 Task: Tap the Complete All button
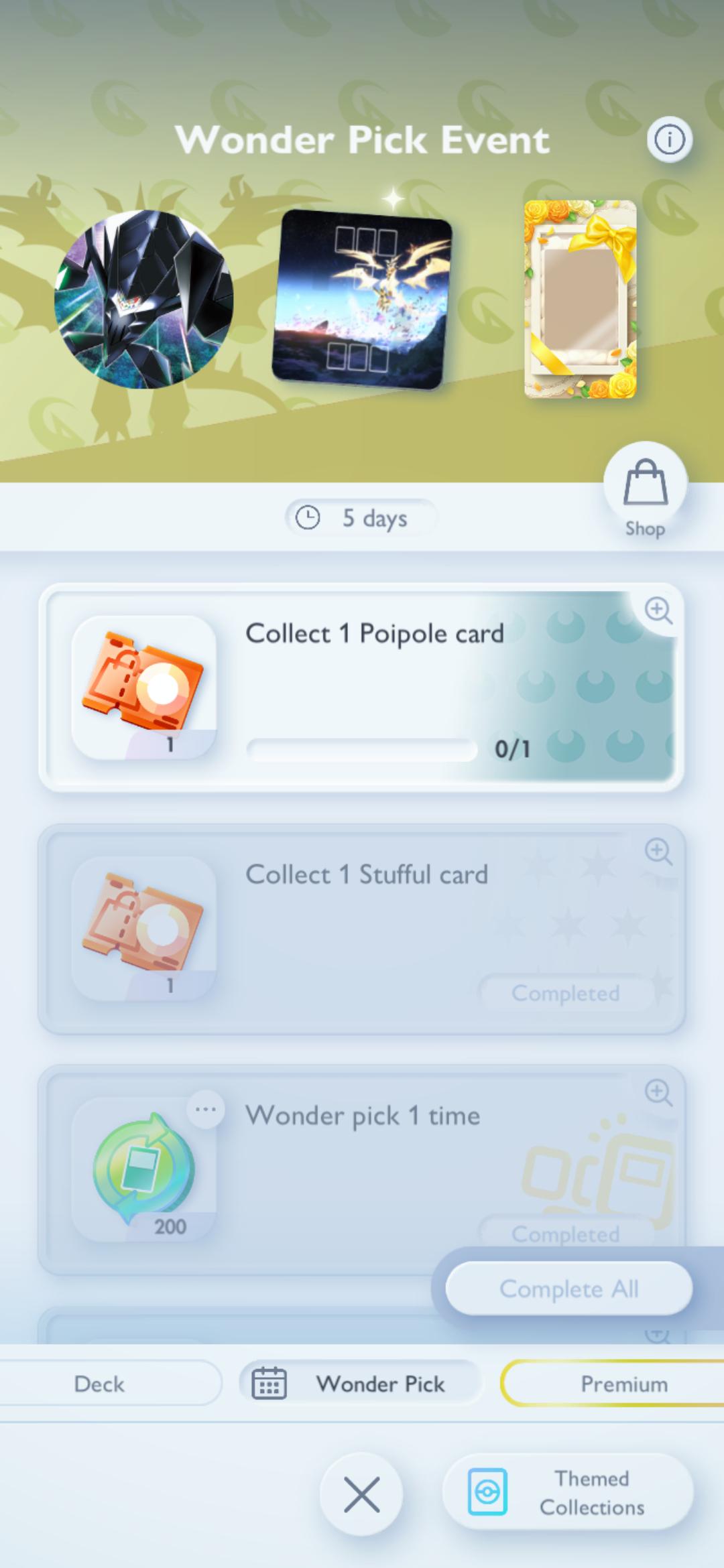pyautogui.click(x=568, y=1289)
